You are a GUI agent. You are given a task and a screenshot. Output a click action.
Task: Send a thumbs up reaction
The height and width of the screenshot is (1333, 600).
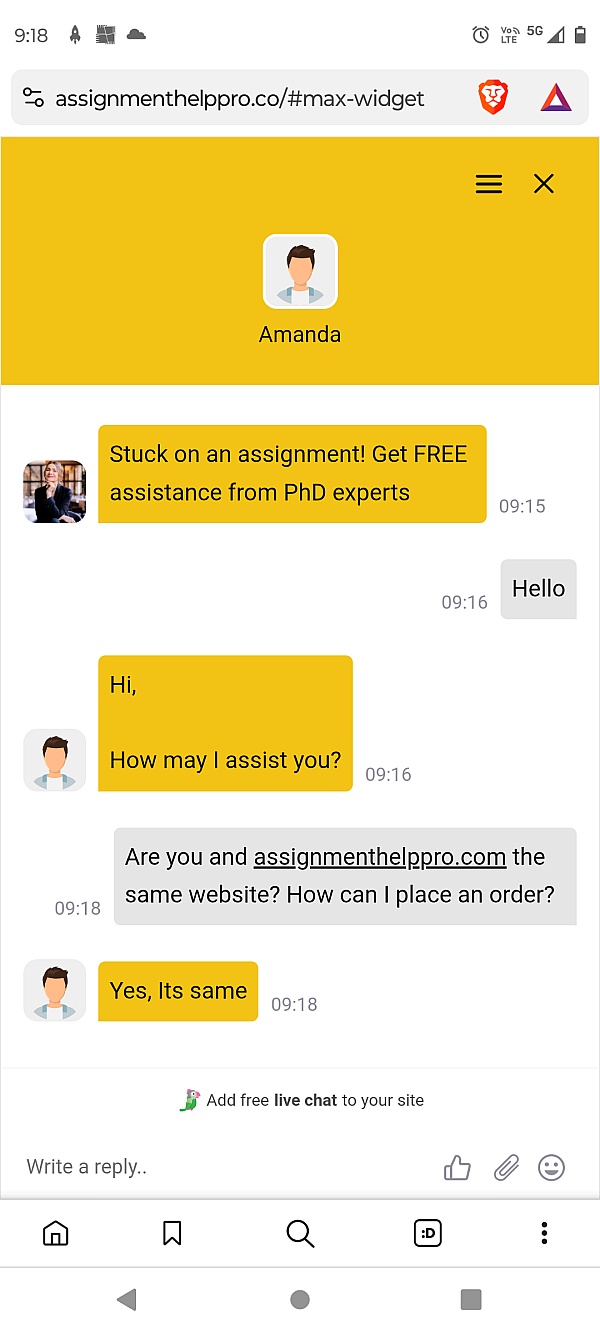point(457,1167)
